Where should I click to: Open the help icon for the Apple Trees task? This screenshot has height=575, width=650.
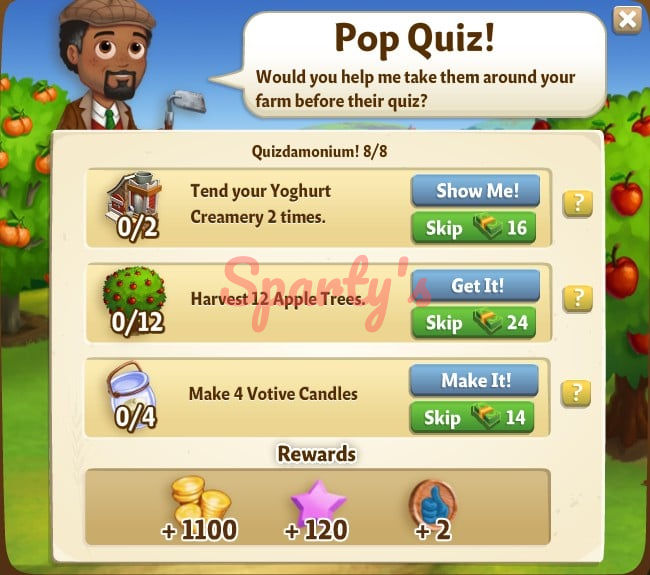[577, 298]
